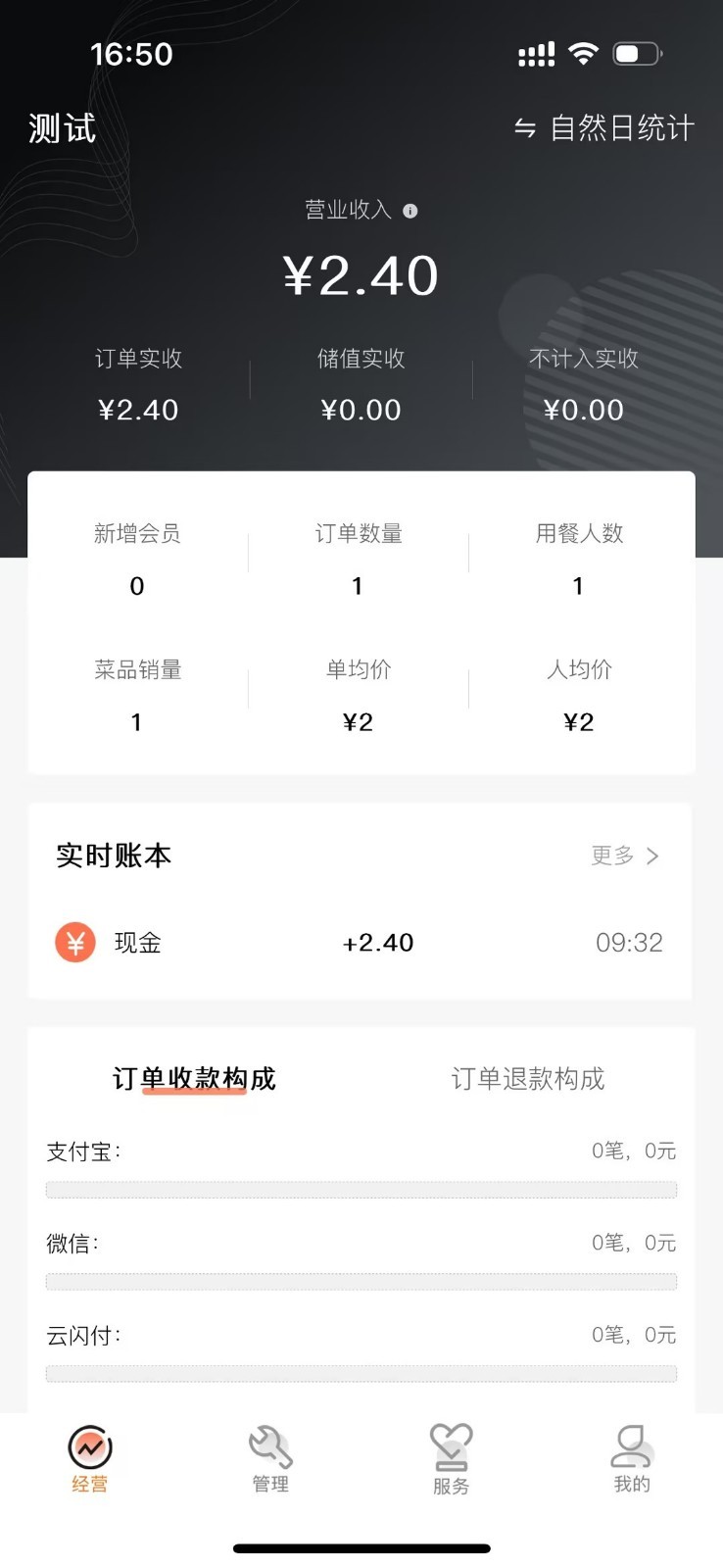Viewport: 723px width, 1568px height.
Task: Open the 我的 profile icon
Action: click(630, 1446)
